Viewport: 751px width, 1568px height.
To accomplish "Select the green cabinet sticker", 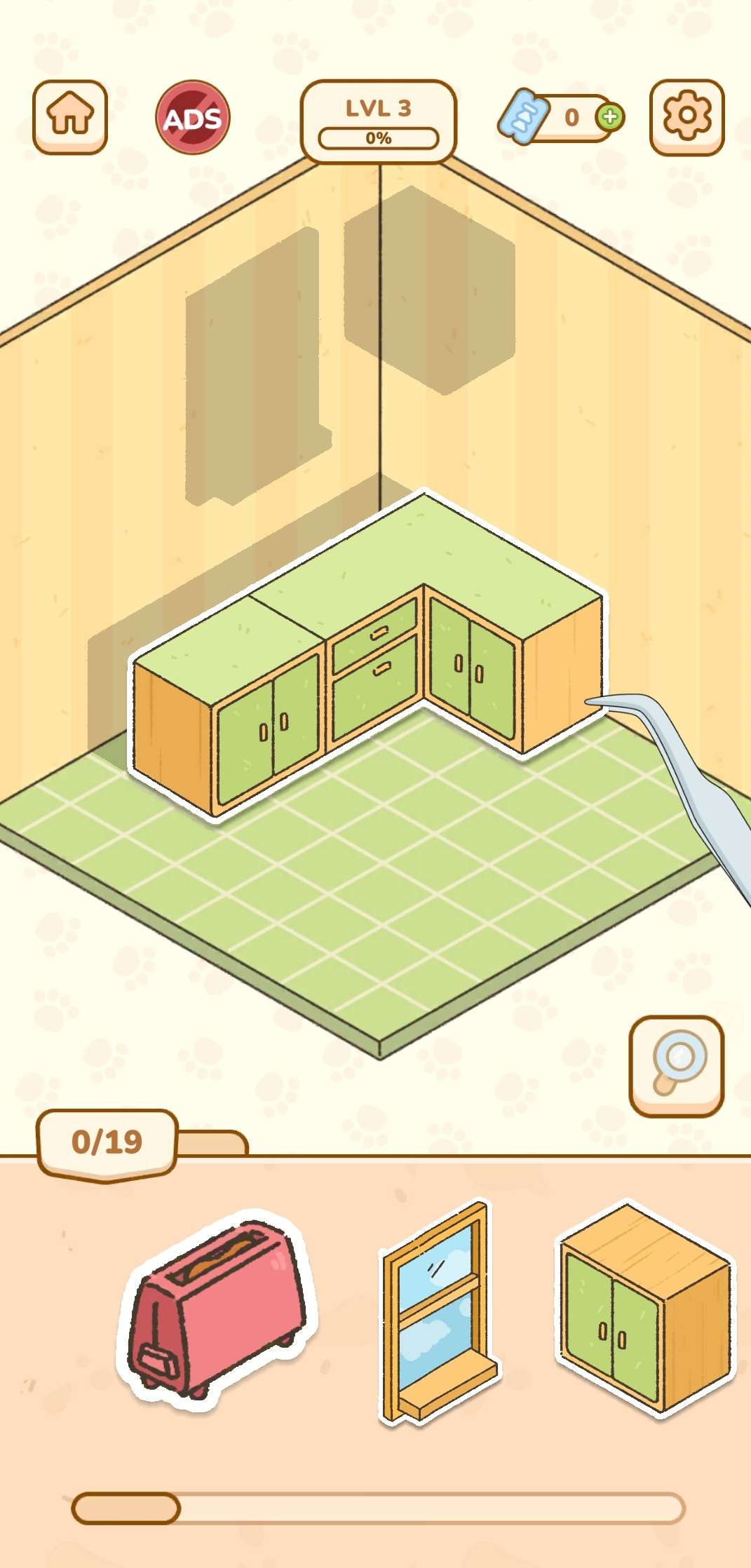I will [645, 1308].
